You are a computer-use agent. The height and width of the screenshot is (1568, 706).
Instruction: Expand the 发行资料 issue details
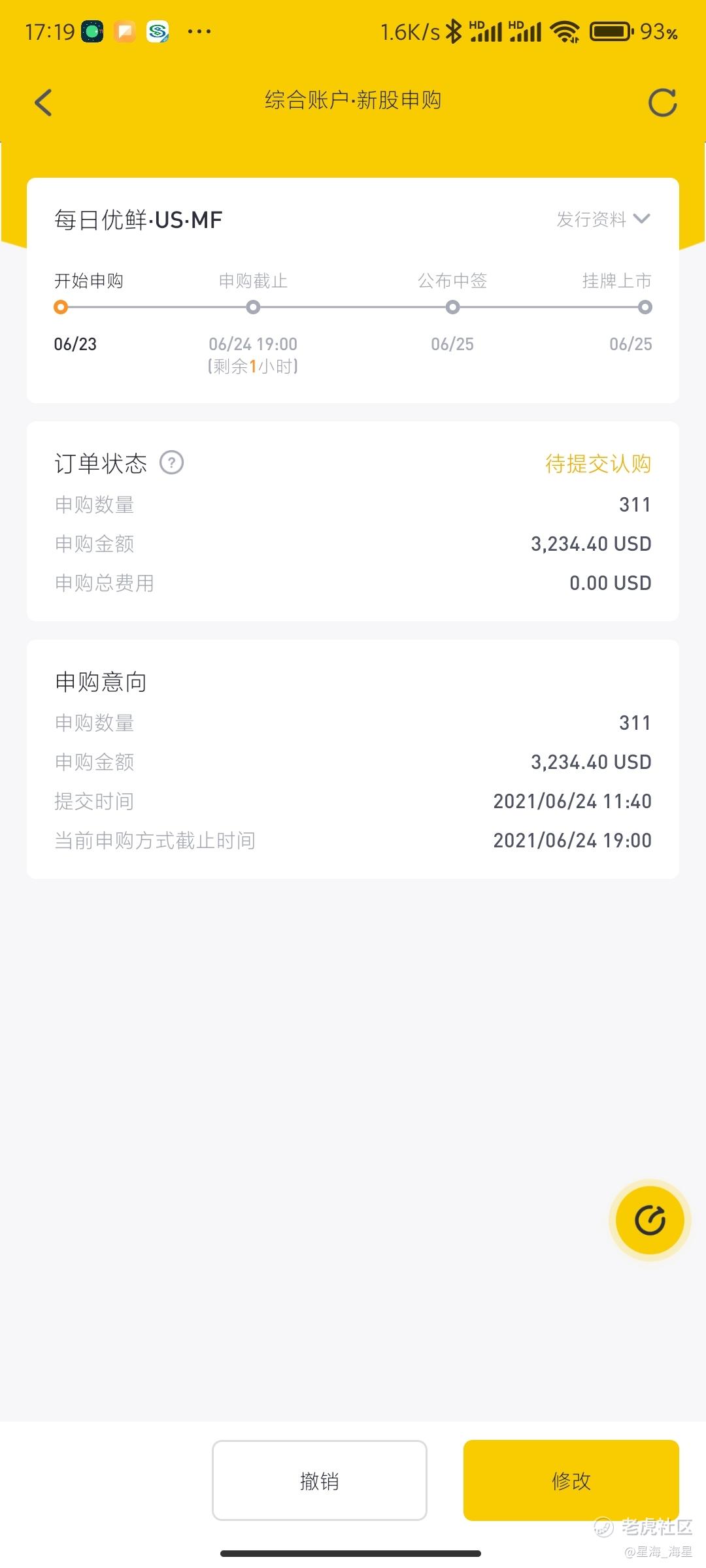[603, 219]
